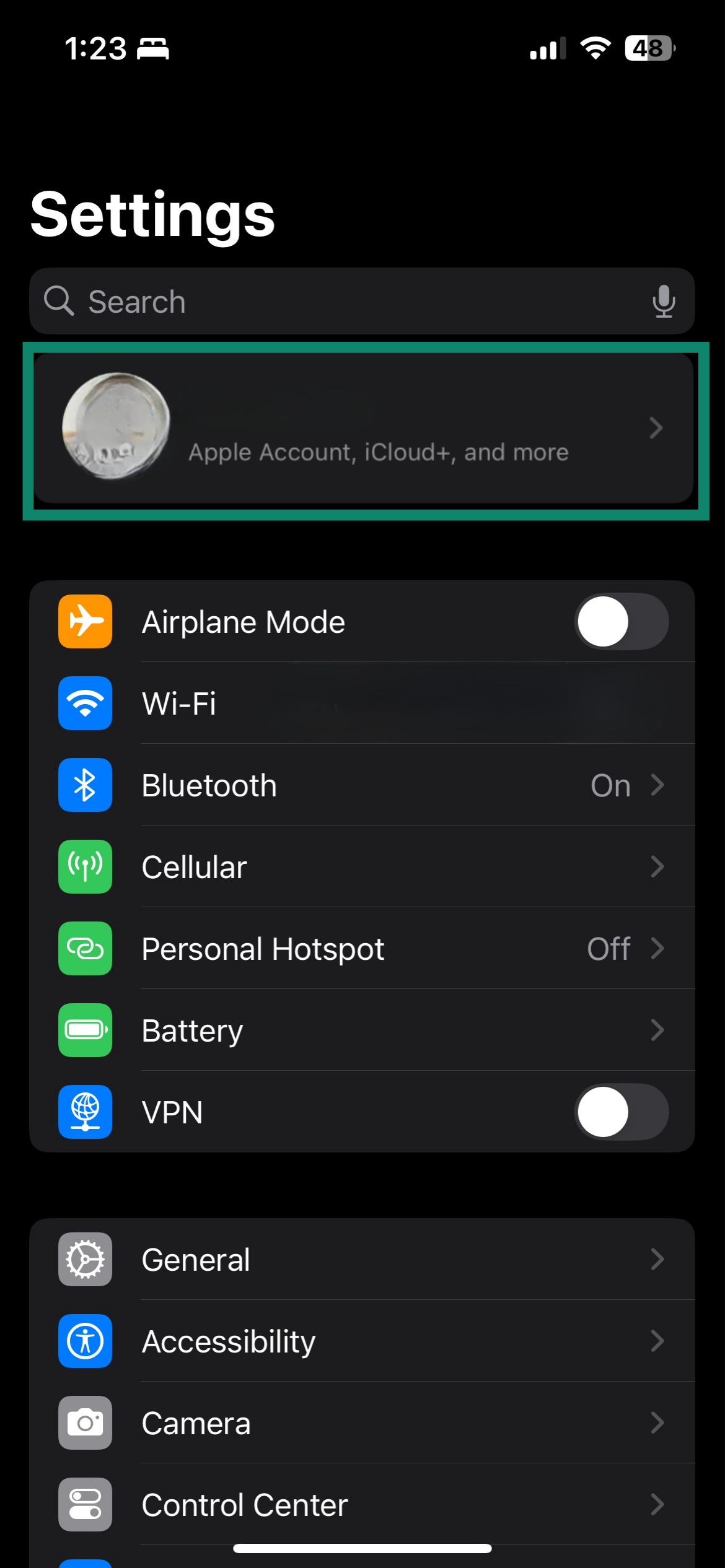Tap the microphone icon in the search bar
The image size is (725, 1568).
663,302
